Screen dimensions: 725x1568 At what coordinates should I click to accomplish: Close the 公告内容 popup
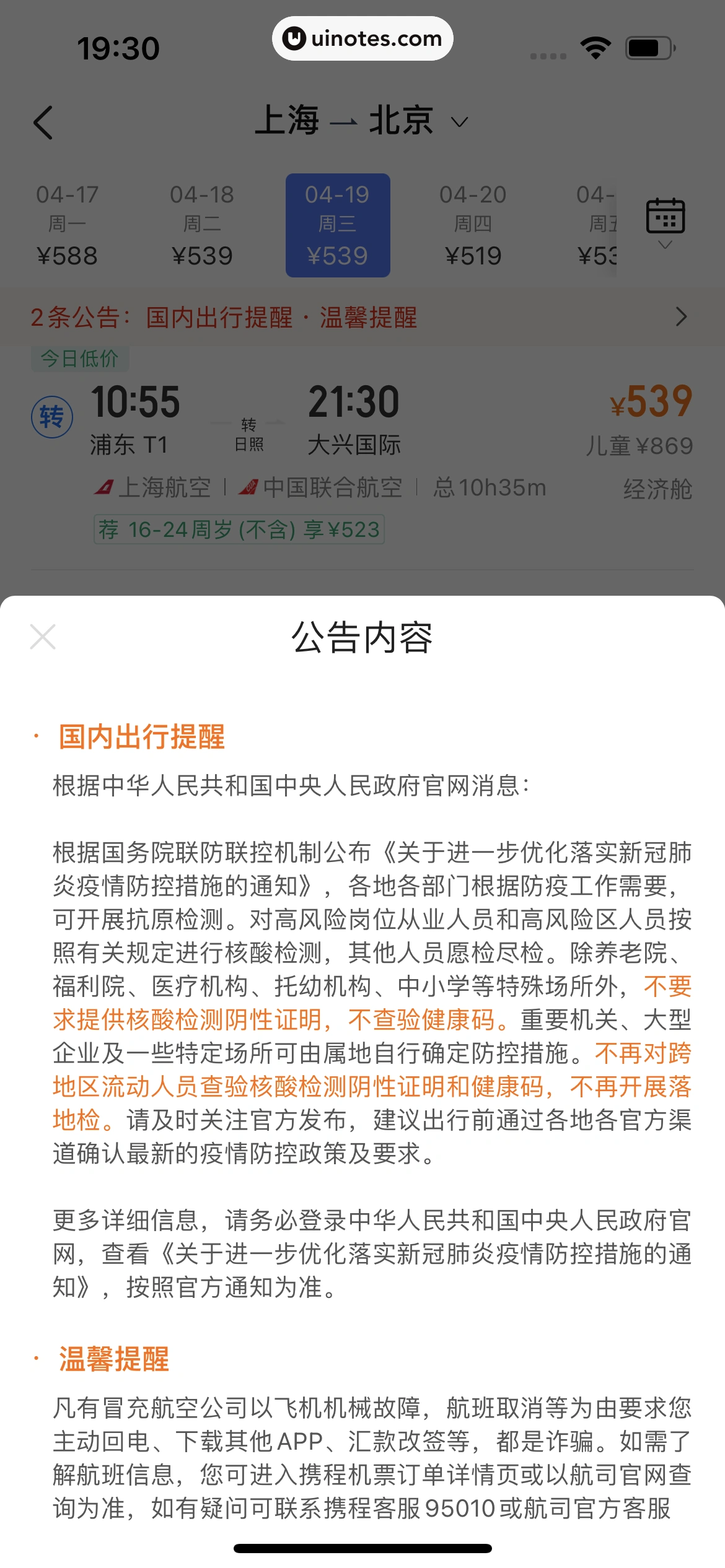tap(42, 637)
